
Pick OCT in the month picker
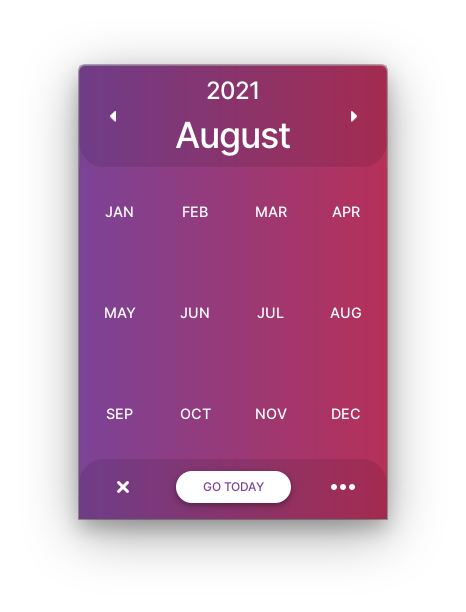195,414
